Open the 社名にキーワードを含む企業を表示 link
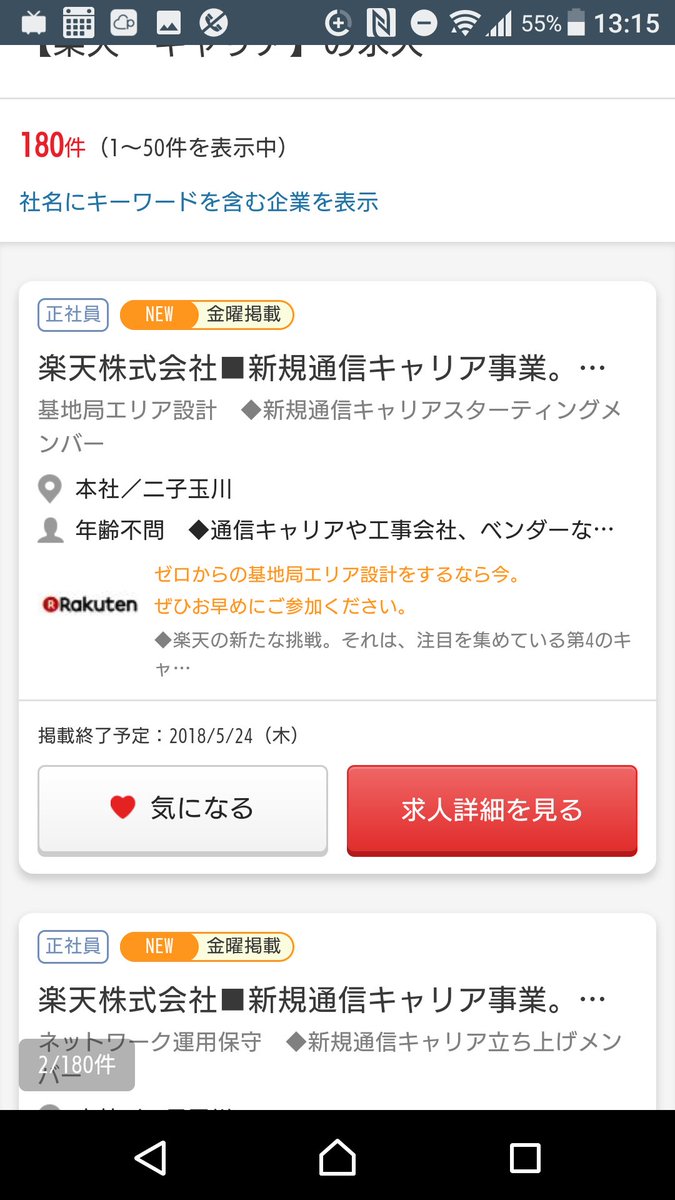This screenshot has width=675, height=1200. [199, 202]
